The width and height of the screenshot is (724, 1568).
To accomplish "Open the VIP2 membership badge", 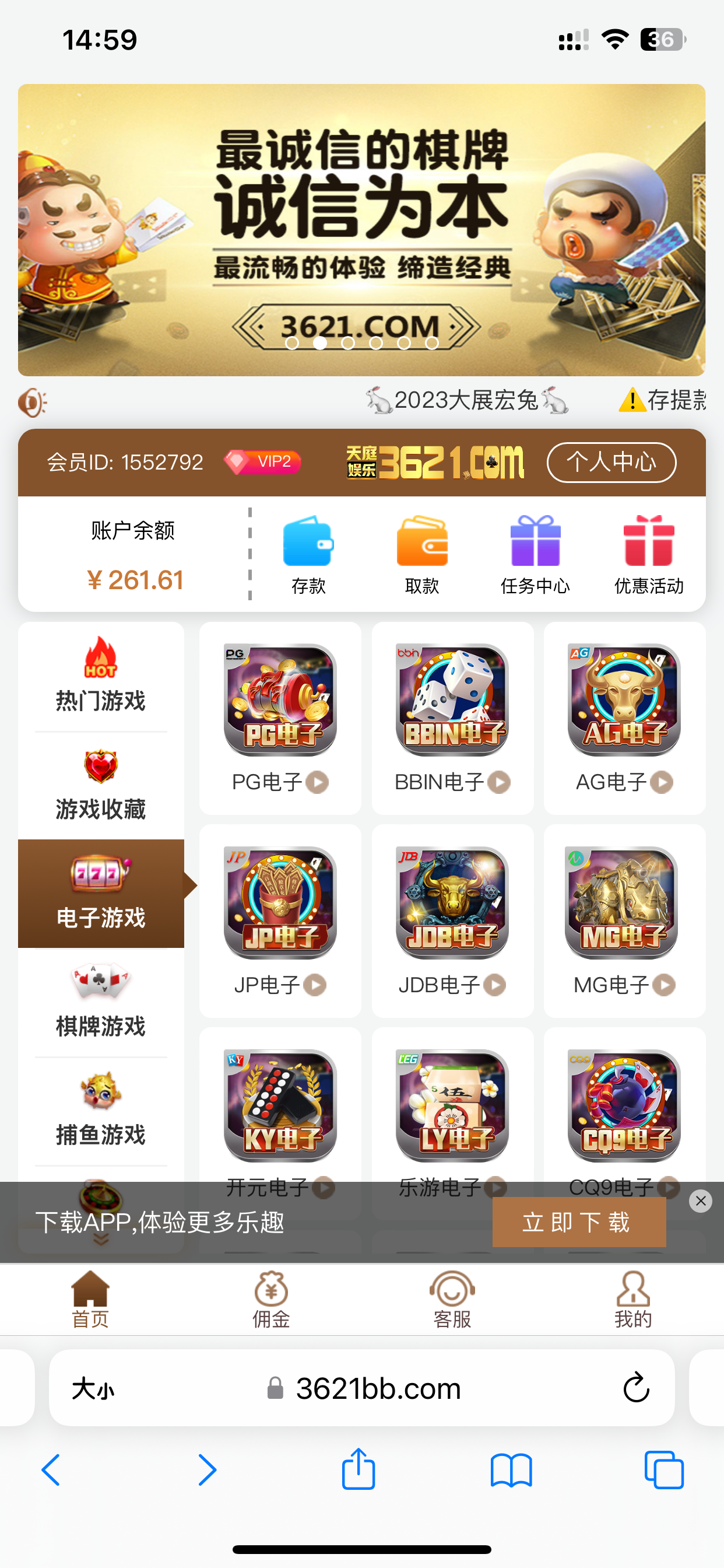I will point(263,462).
